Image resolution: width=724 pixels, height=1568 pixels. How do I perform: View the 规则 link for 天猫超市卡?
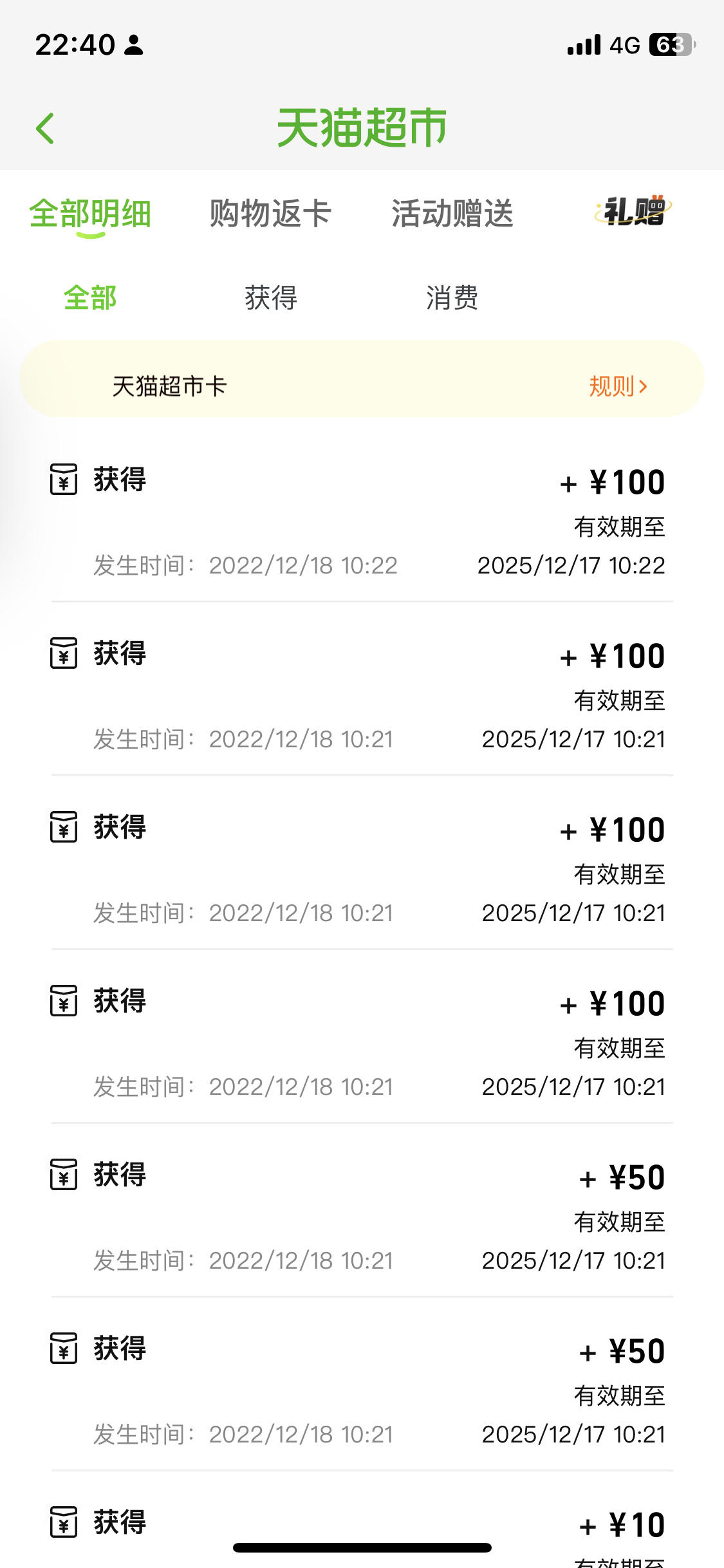(618, 386)
